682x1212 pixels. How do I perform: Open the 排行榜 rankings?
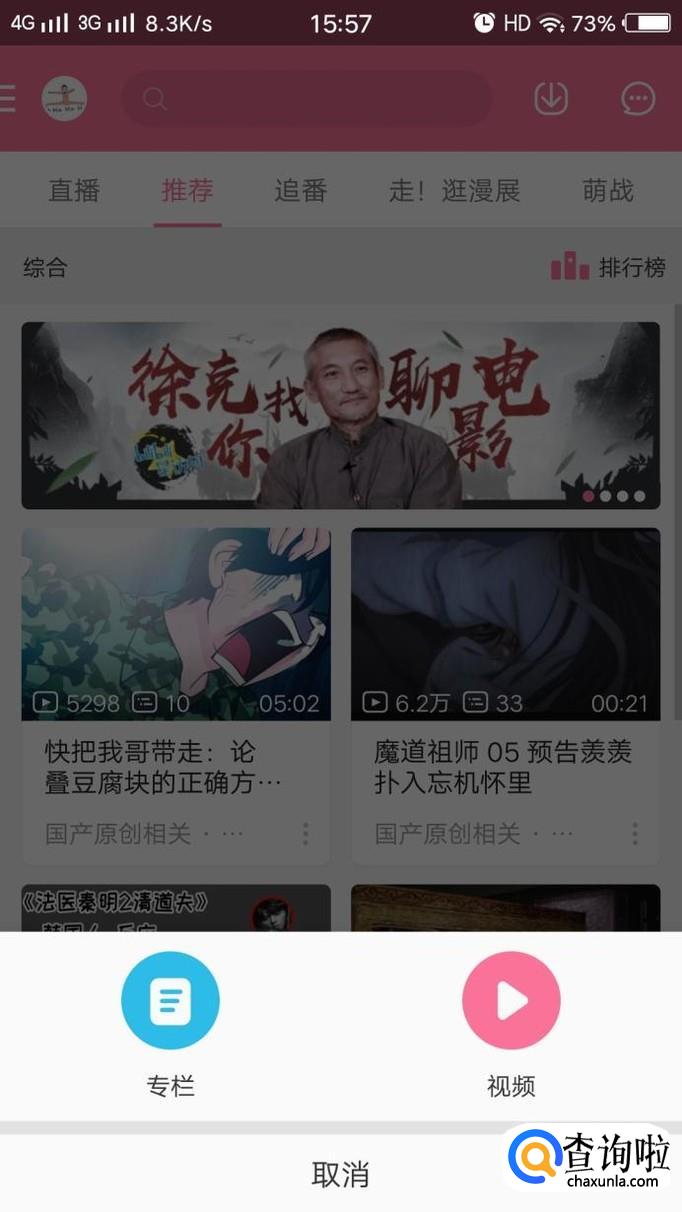[x=608, y=268]
